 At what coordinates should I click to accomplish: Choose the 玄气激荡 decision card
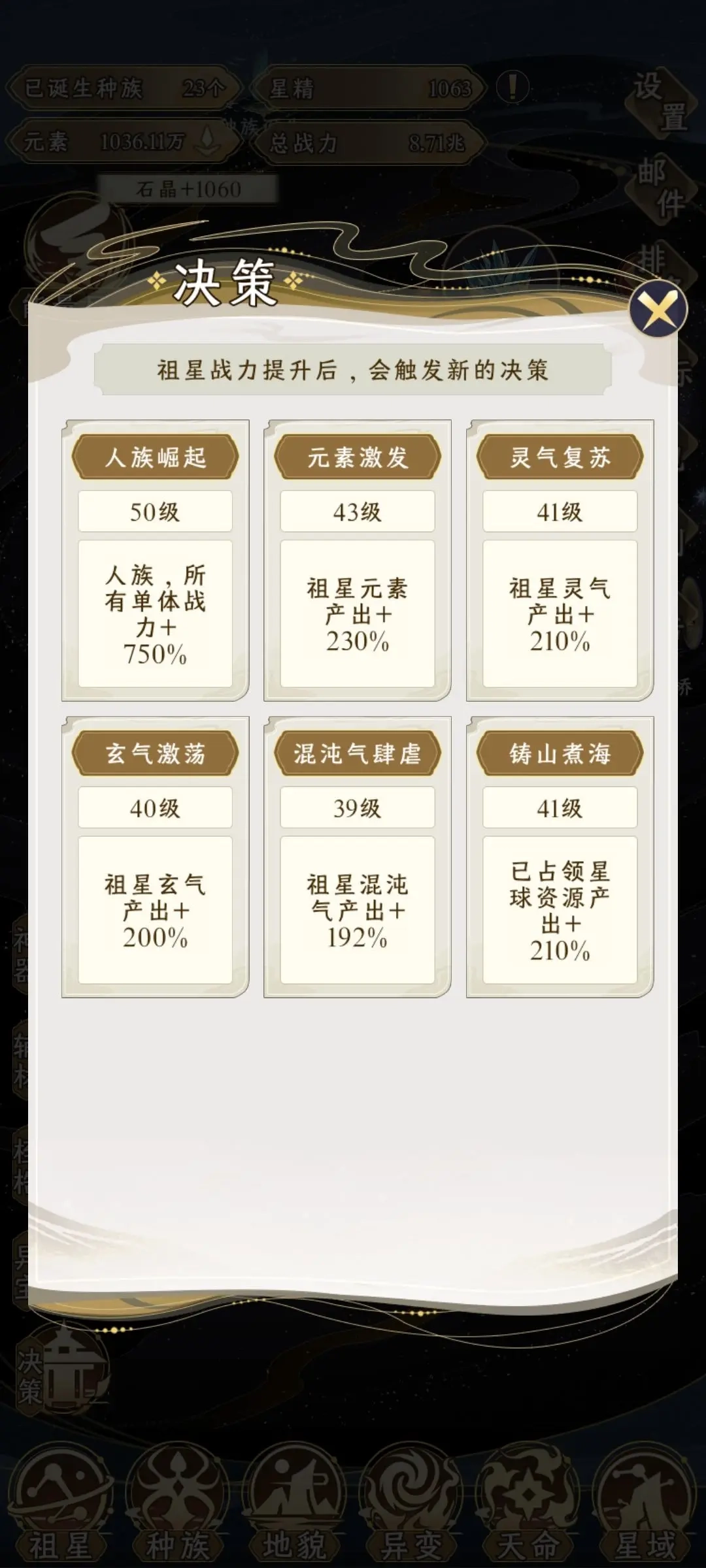click(155, 857)
